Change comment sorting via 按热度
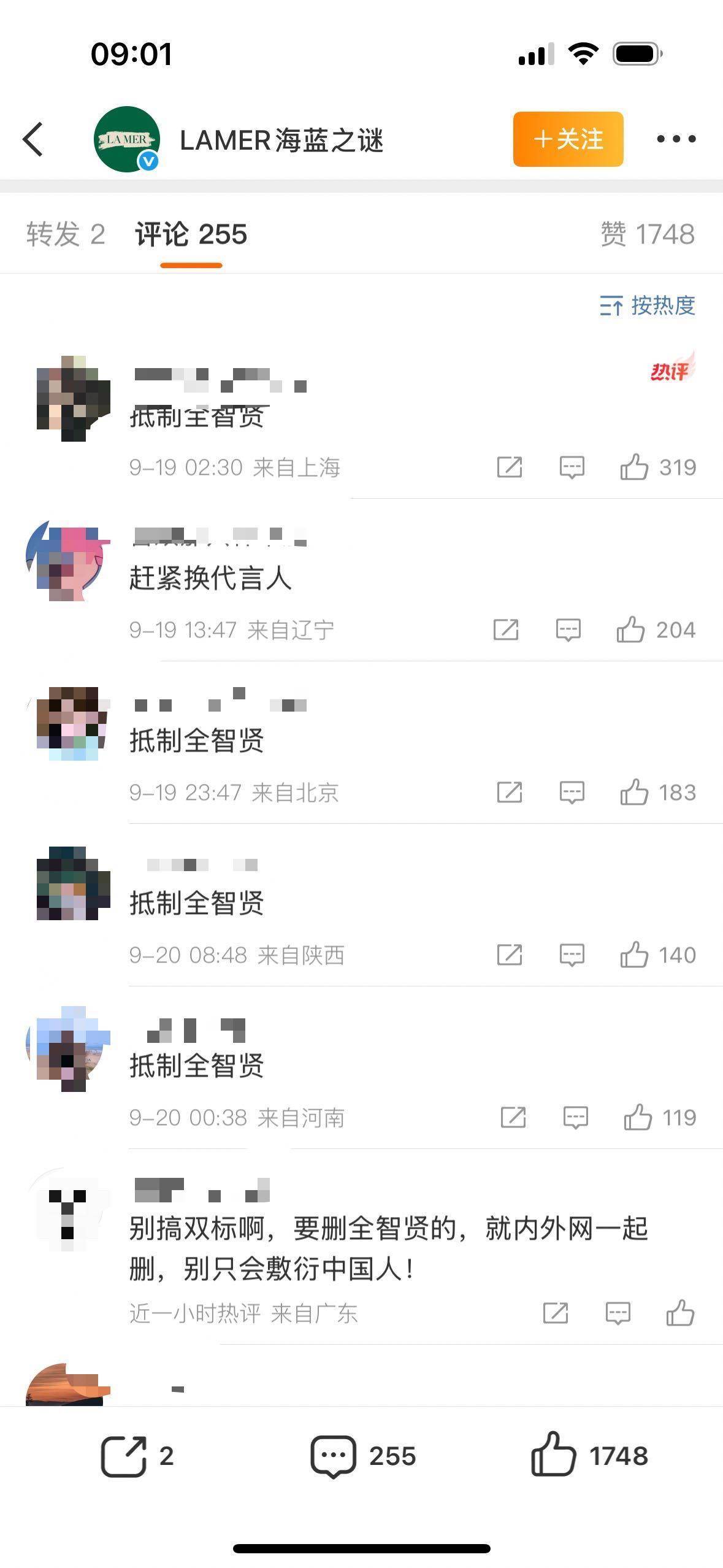This screenshot has width=723, height=1568. coord(648,305)
